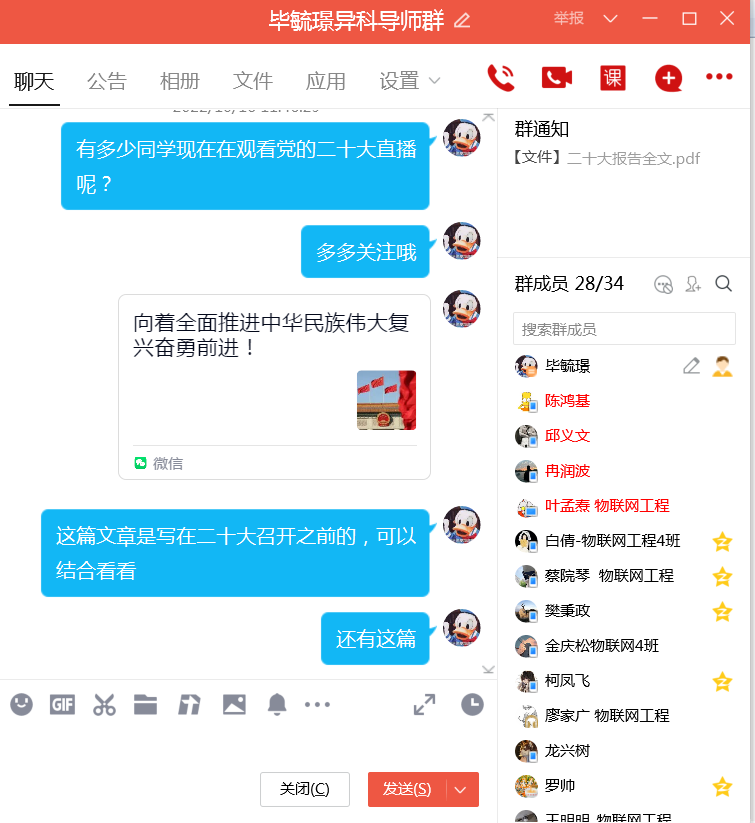Open the 应用 tab
755x823 pixels.
[x=326, y=82]
